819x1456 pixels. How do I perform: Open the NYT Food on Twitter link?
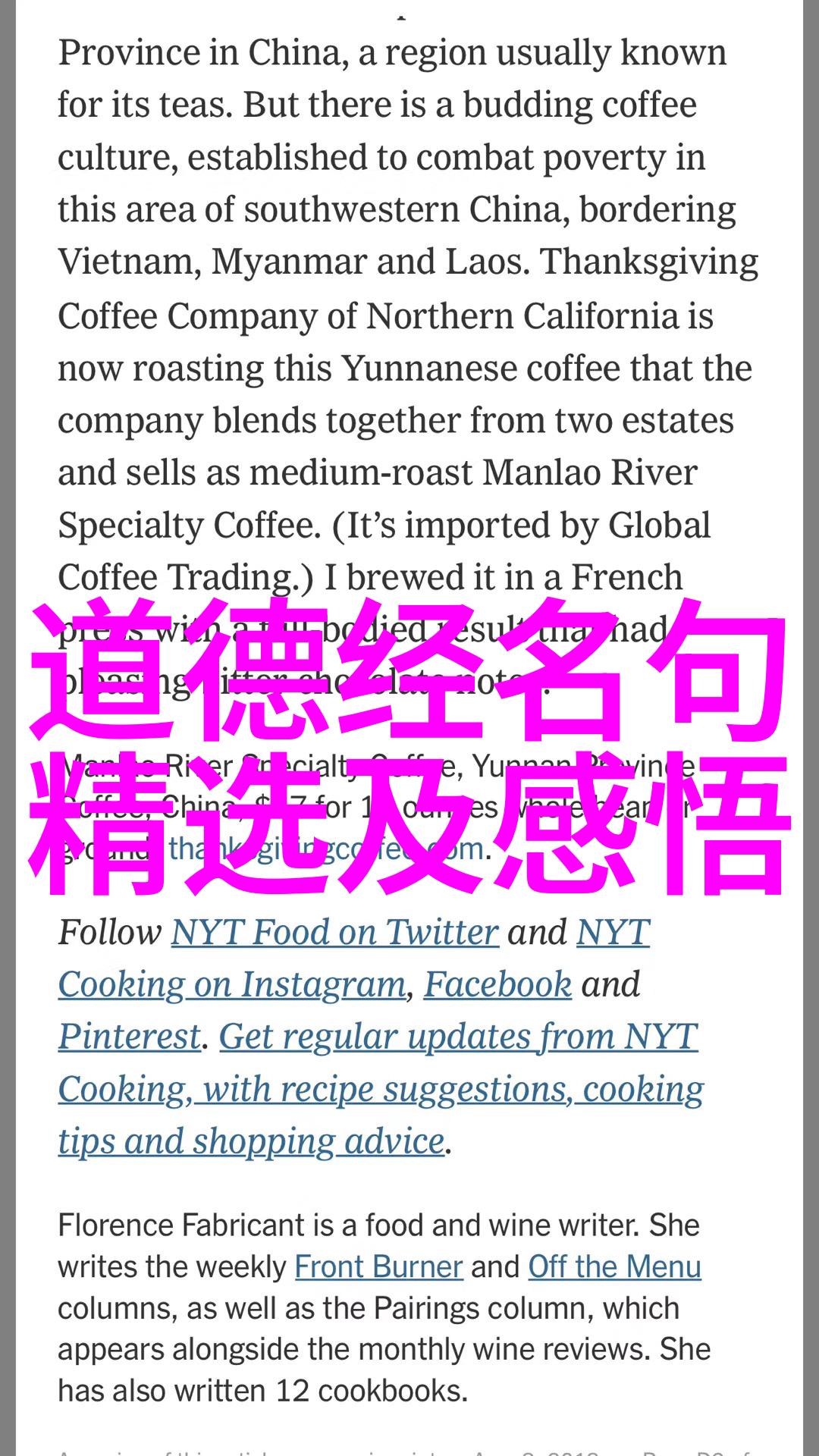tap(334, 932)
